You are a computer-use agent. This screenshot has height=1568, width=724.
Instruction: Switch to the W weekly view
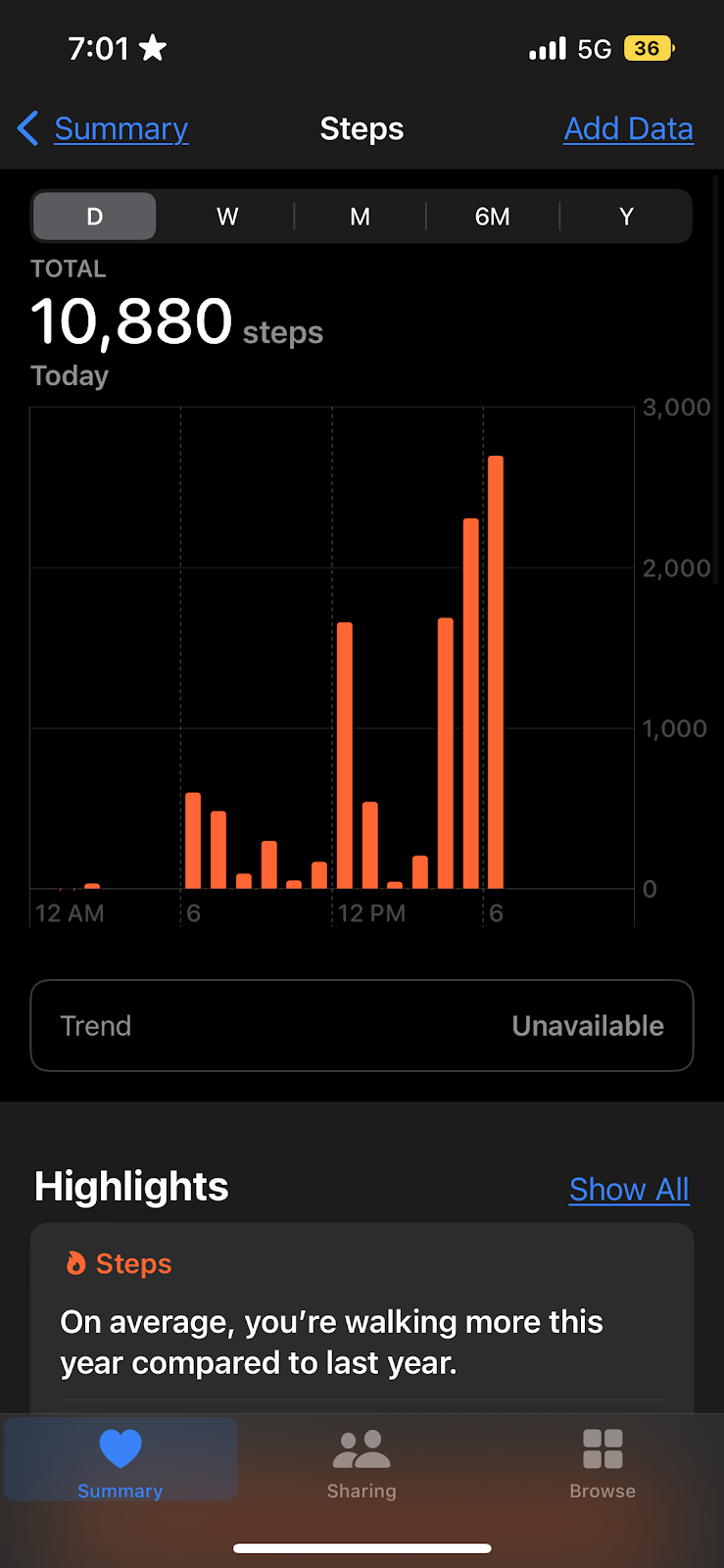click(227, 217)
